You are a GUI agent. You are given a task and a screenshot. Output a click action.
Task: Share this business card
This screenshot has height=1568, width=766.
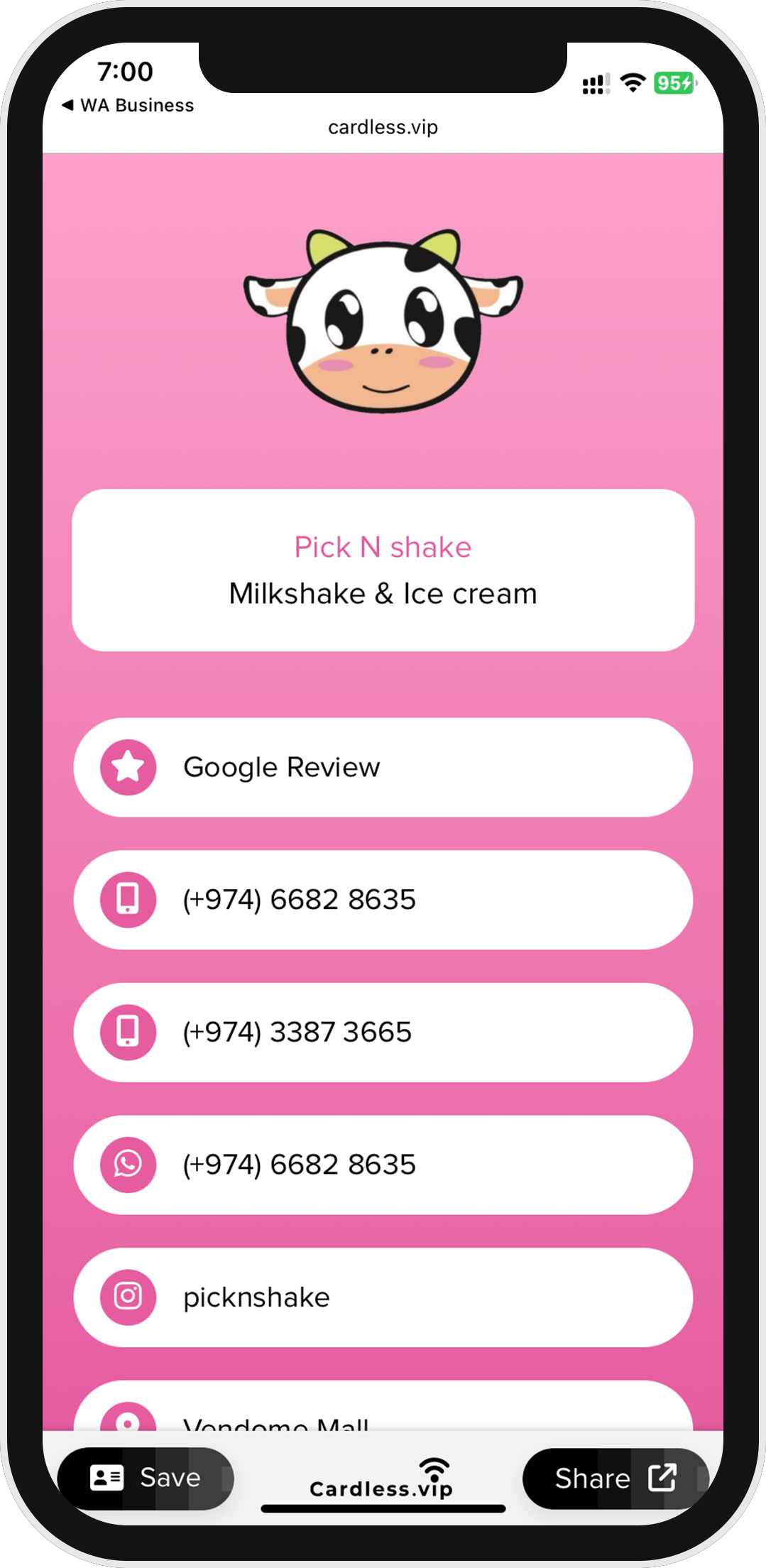tap(615, 1479)
